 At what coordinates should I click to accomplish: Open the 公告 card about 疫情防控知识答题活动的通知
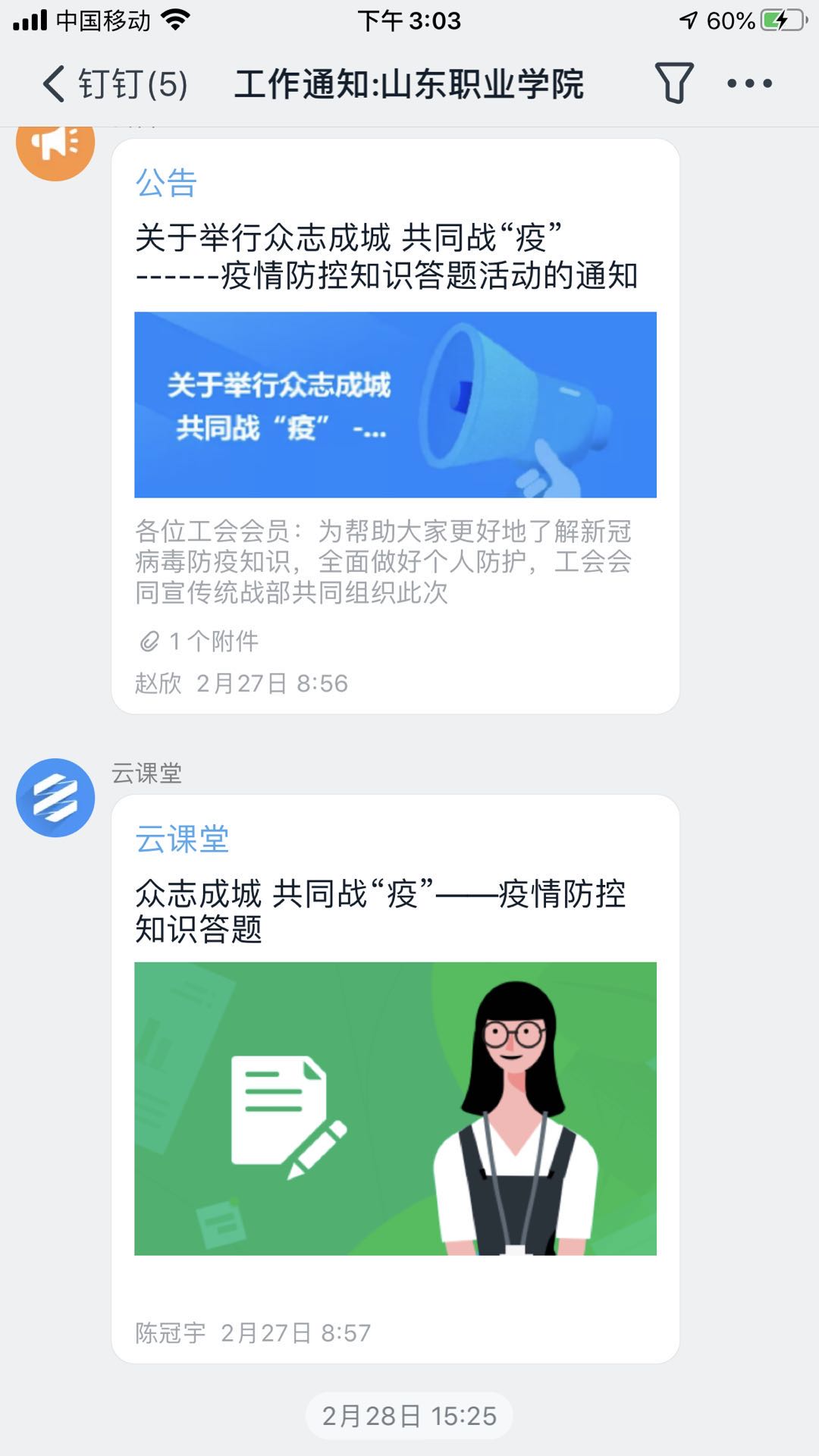tap(395, 425)
